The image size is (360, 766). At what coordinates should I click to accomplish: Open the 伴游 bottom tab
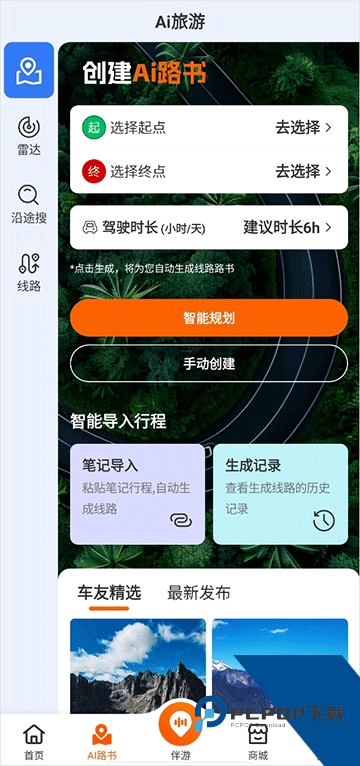tap(179, 729)
